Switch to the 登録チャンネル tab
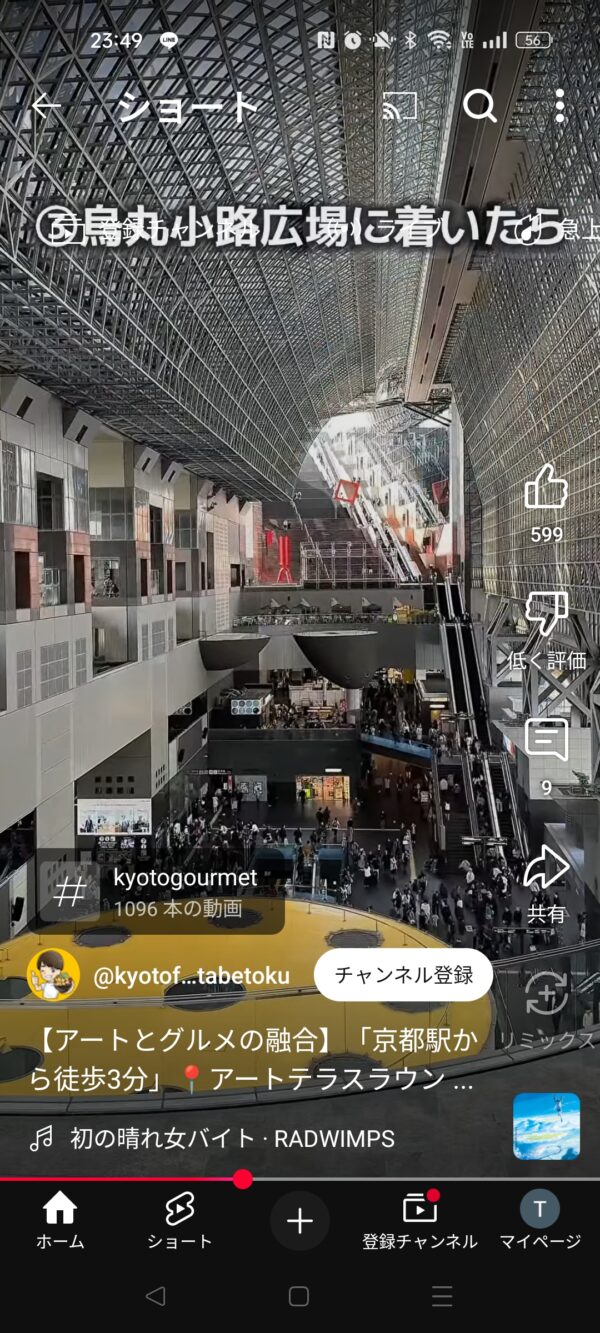Image resolution: width=600 pixels, height=1333 pixels. coord(420,1221)
